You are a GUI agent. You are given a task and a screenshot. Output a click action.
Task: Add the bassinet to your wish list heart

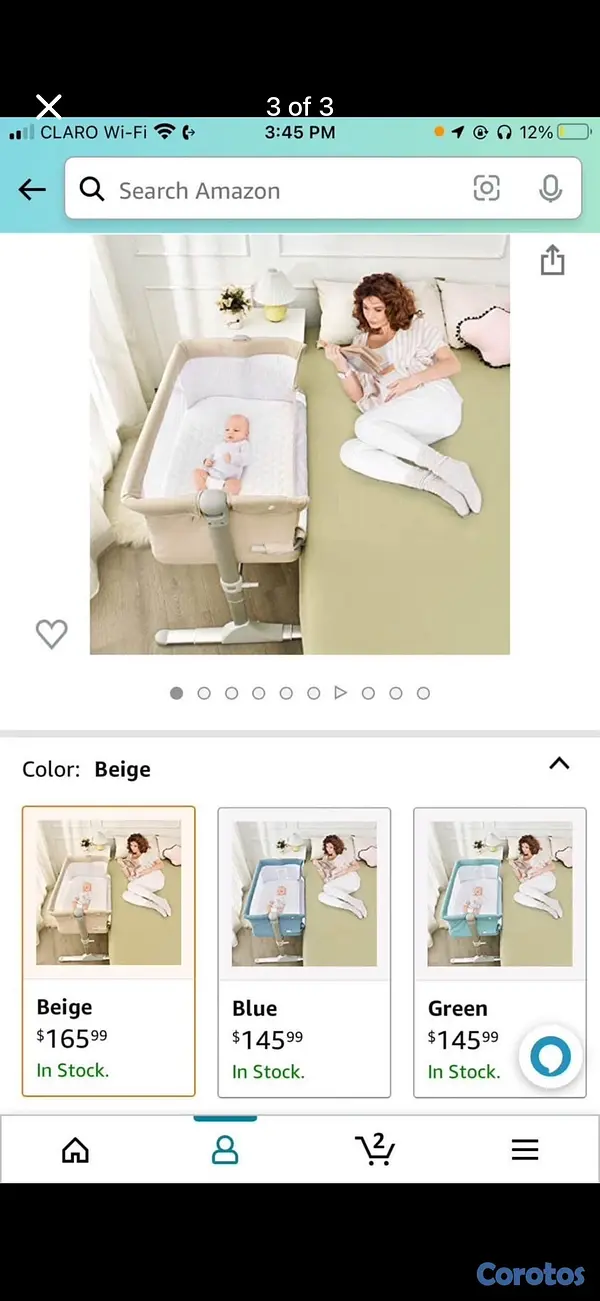pyautogui.click(x=51, y=634)
